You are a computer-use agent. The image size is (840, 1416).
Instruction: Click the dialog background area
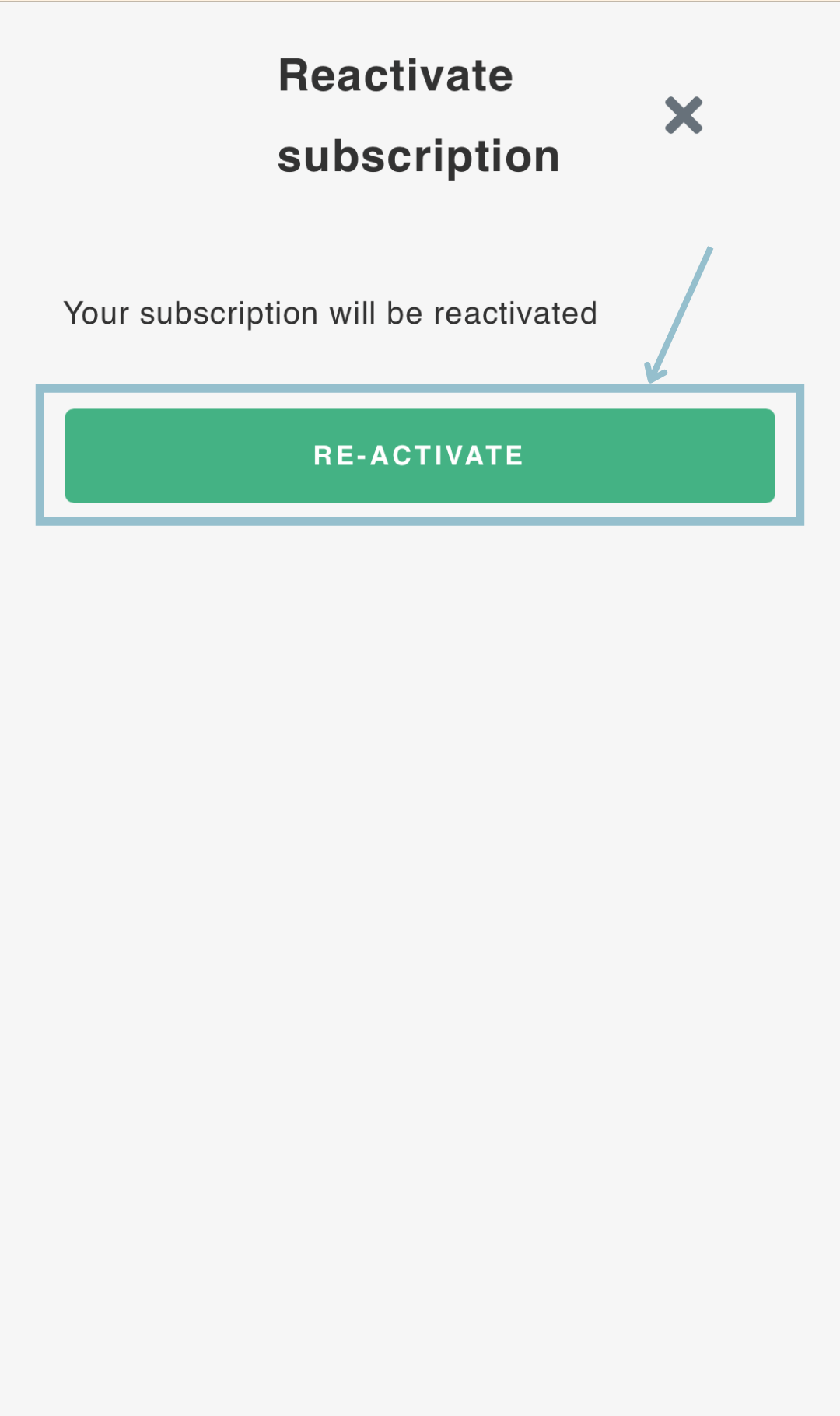420,856
